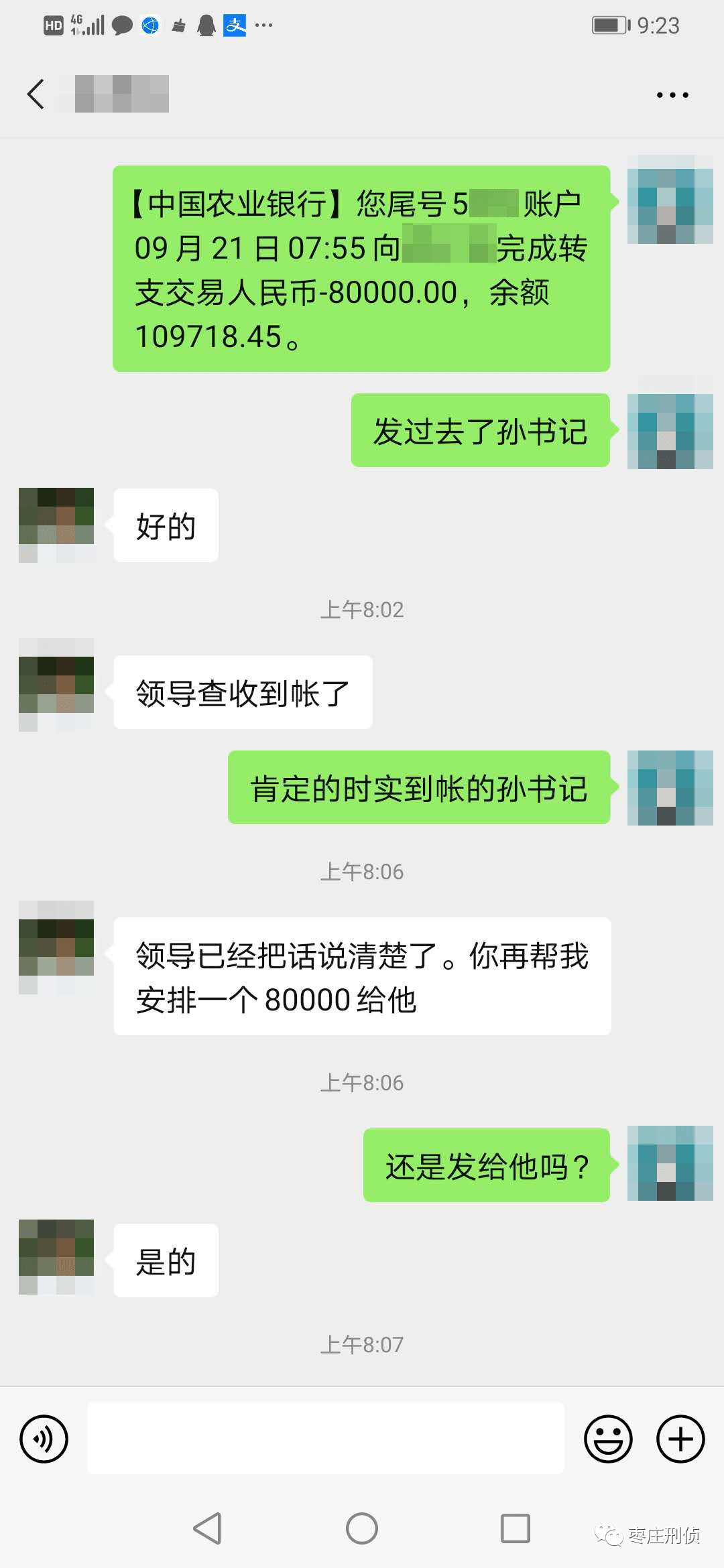724x1568 pixels.
Task: Tap system navigation home button
Action: click(x=362, y=1528)
